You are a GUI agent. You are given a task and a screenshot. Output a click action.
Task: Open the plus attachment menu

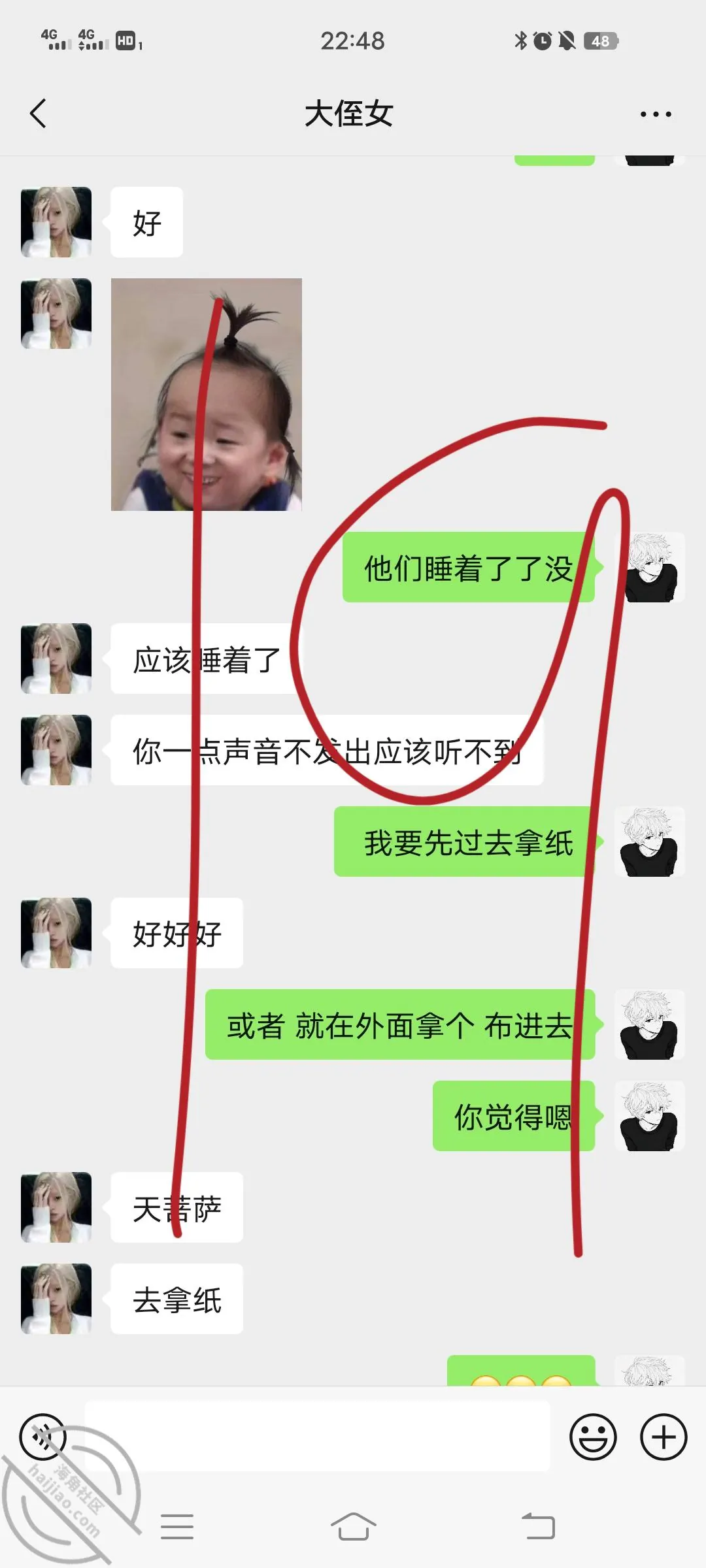click(x=664, y=1437)
